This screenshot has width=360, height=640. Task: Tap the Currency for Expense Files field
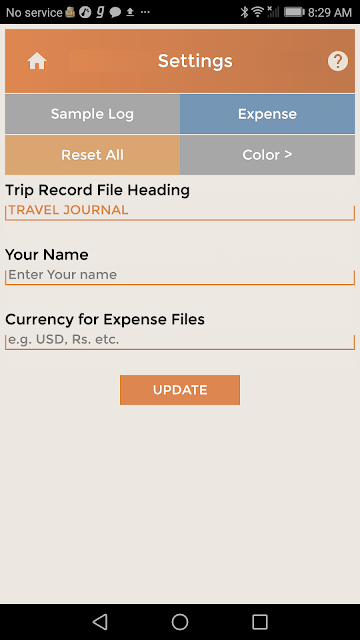180,340
